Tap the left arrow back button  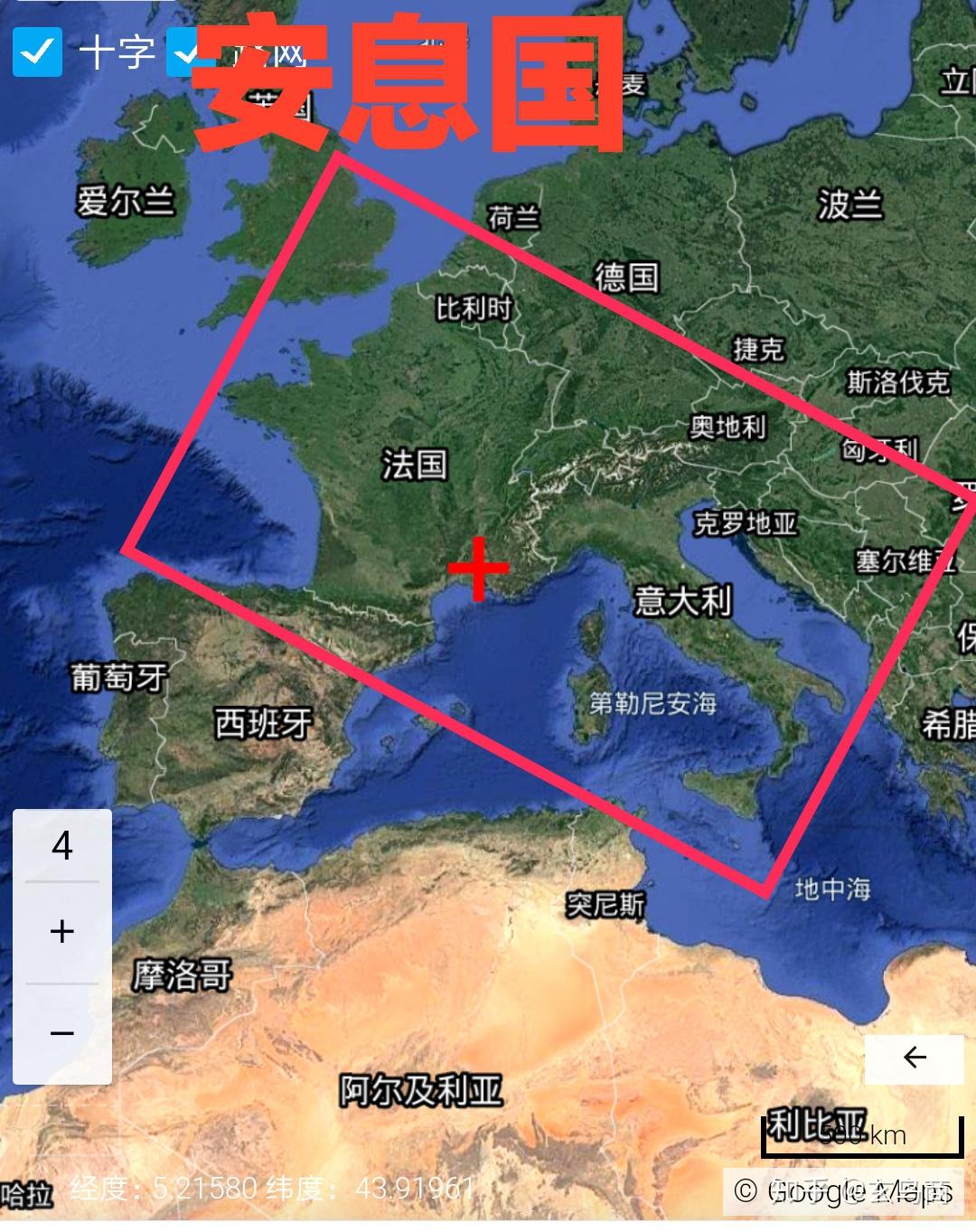click(915, 1057)
